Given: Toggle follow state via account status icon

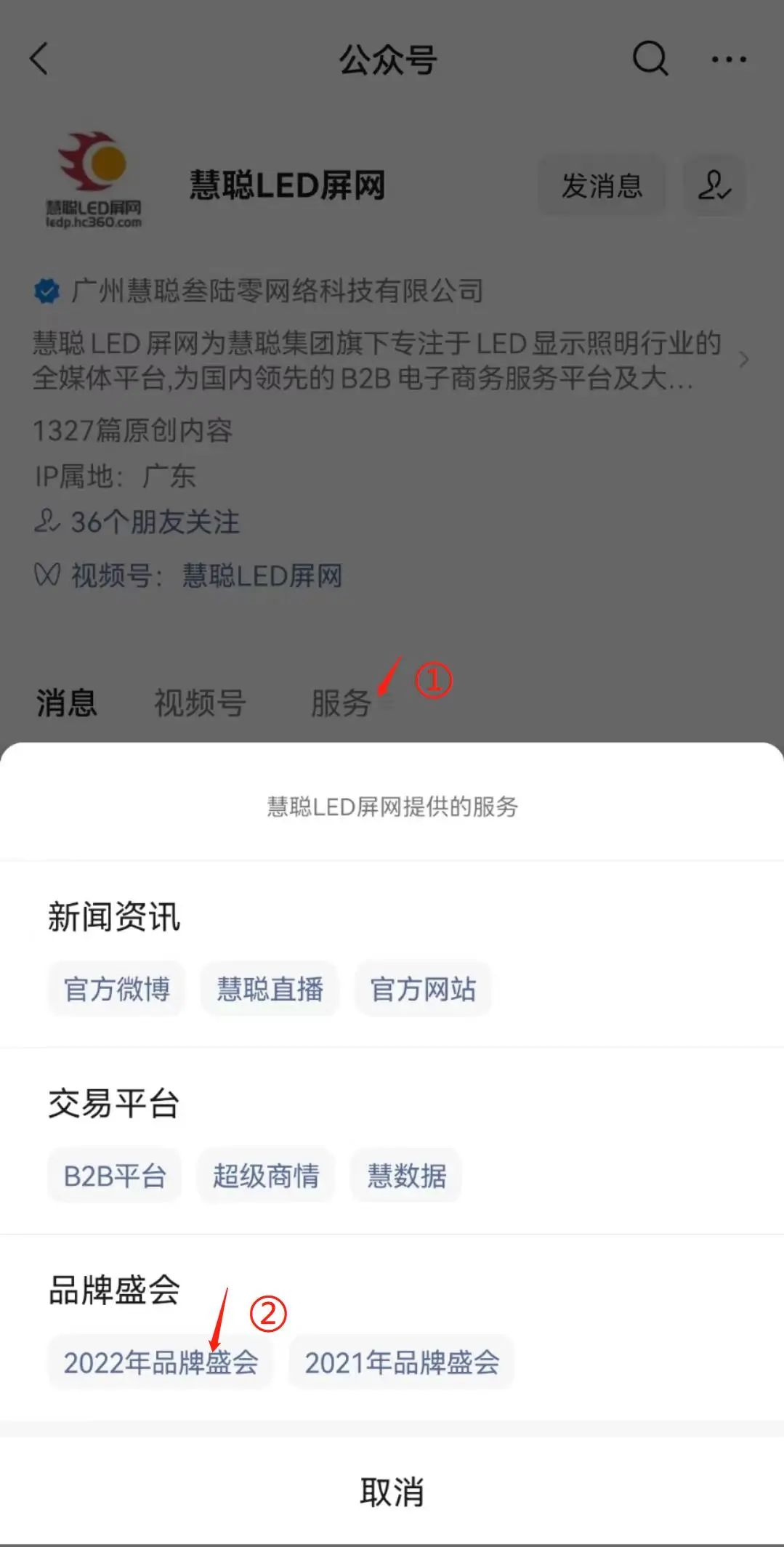Looking at the screenshot, I should pyautogui.click(x=715, y=187).
